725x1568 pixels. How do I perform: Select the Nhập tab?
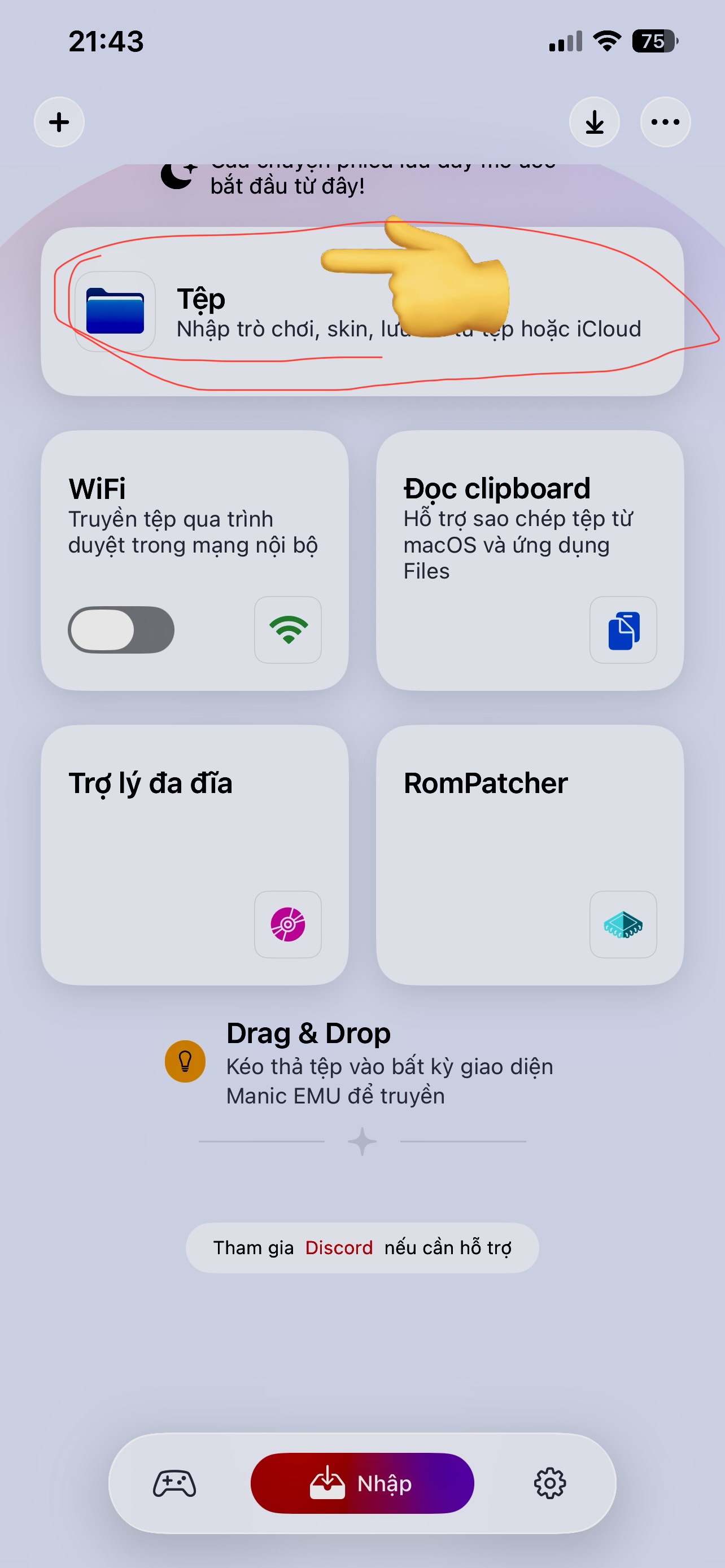pyautogui.click(x=362, y=1484)
